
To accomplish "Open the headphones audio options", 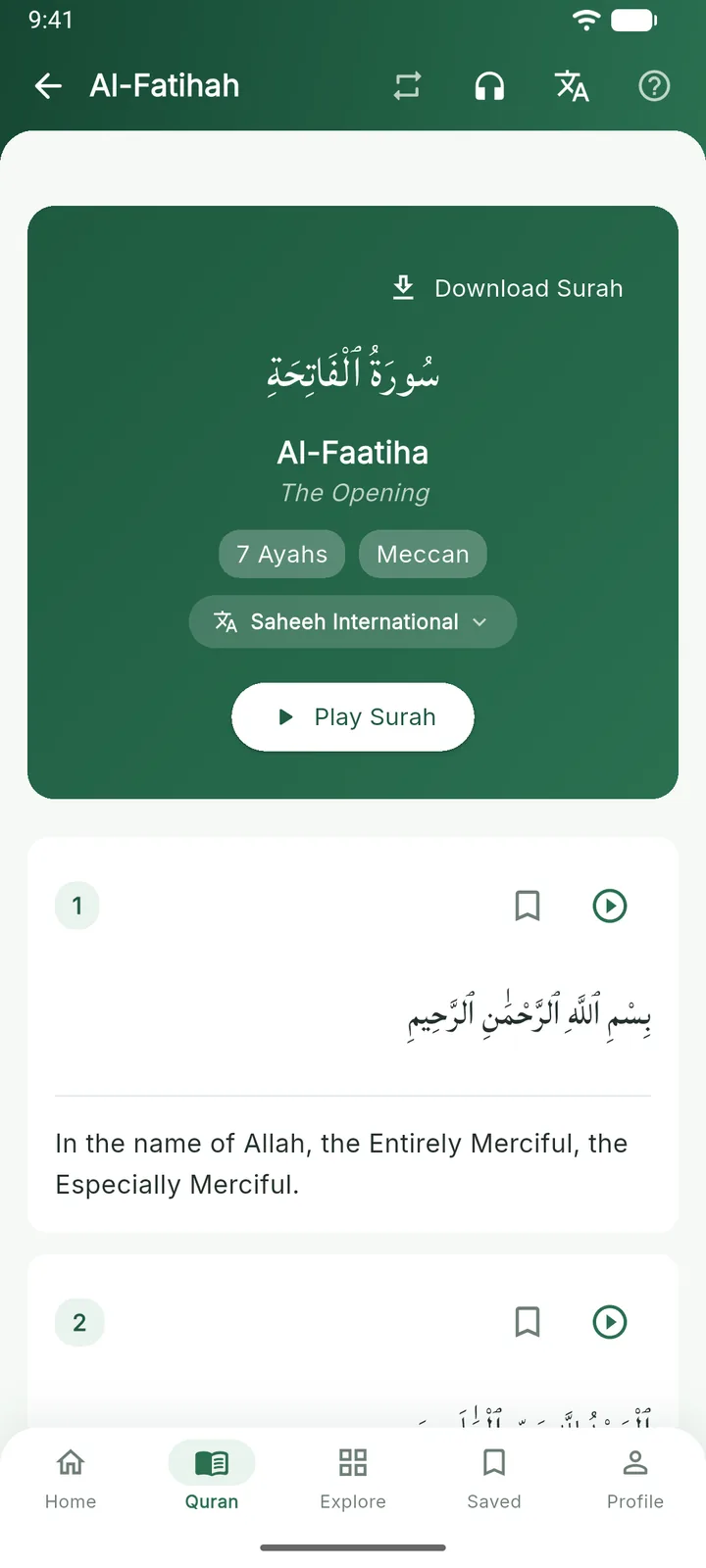I will pyautogui.click(x=489, y=86).
